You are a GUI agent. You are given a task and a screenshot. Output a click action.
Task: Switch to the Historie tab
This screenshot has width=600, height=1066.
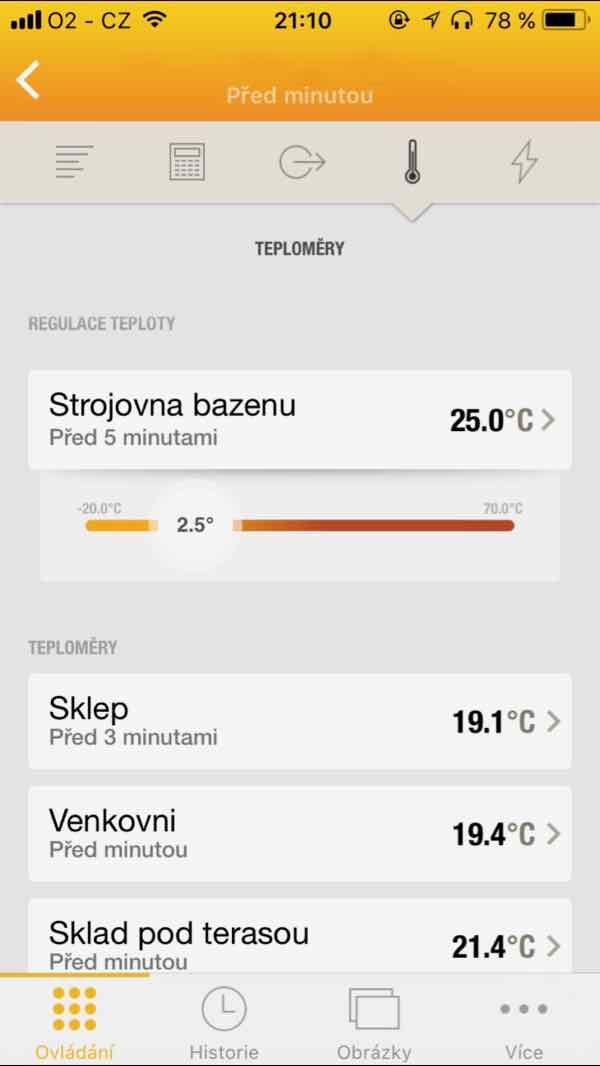pyautogui.click(x=224, y=1022)
